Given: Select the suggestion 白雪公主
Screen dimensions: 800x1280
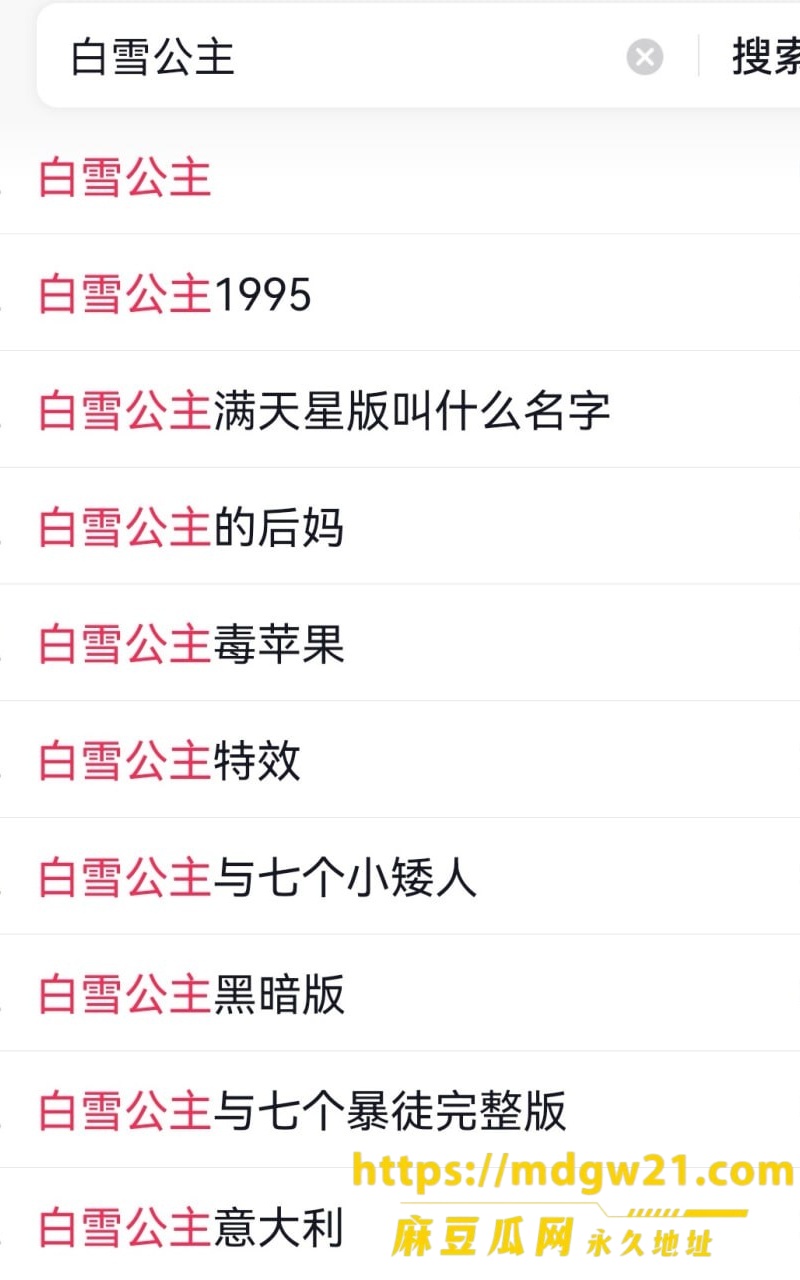Looking at the screenshot, I should [x=400, y=177].
